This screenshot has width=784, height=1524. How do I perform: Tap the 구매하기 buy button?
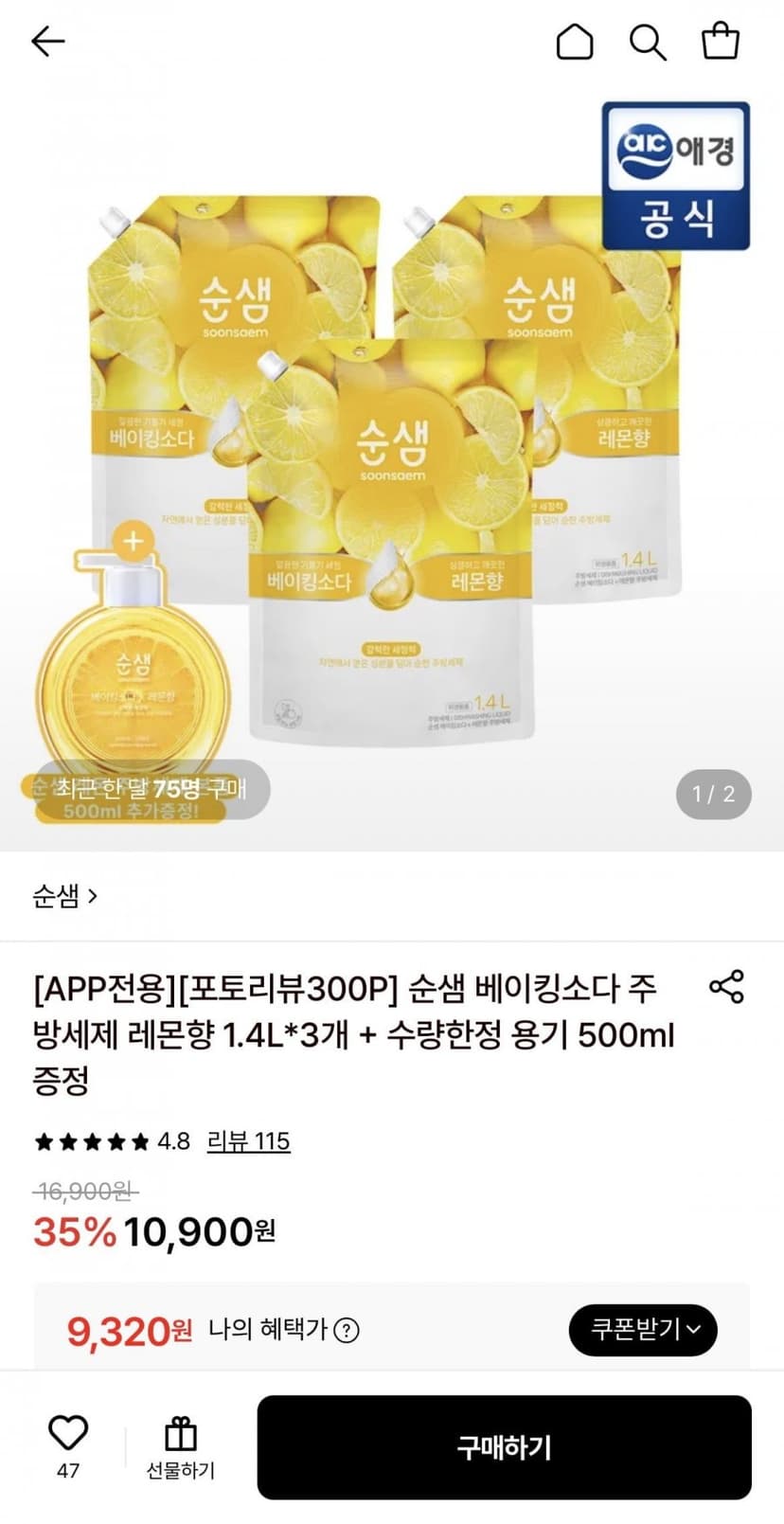[504, 1446]
